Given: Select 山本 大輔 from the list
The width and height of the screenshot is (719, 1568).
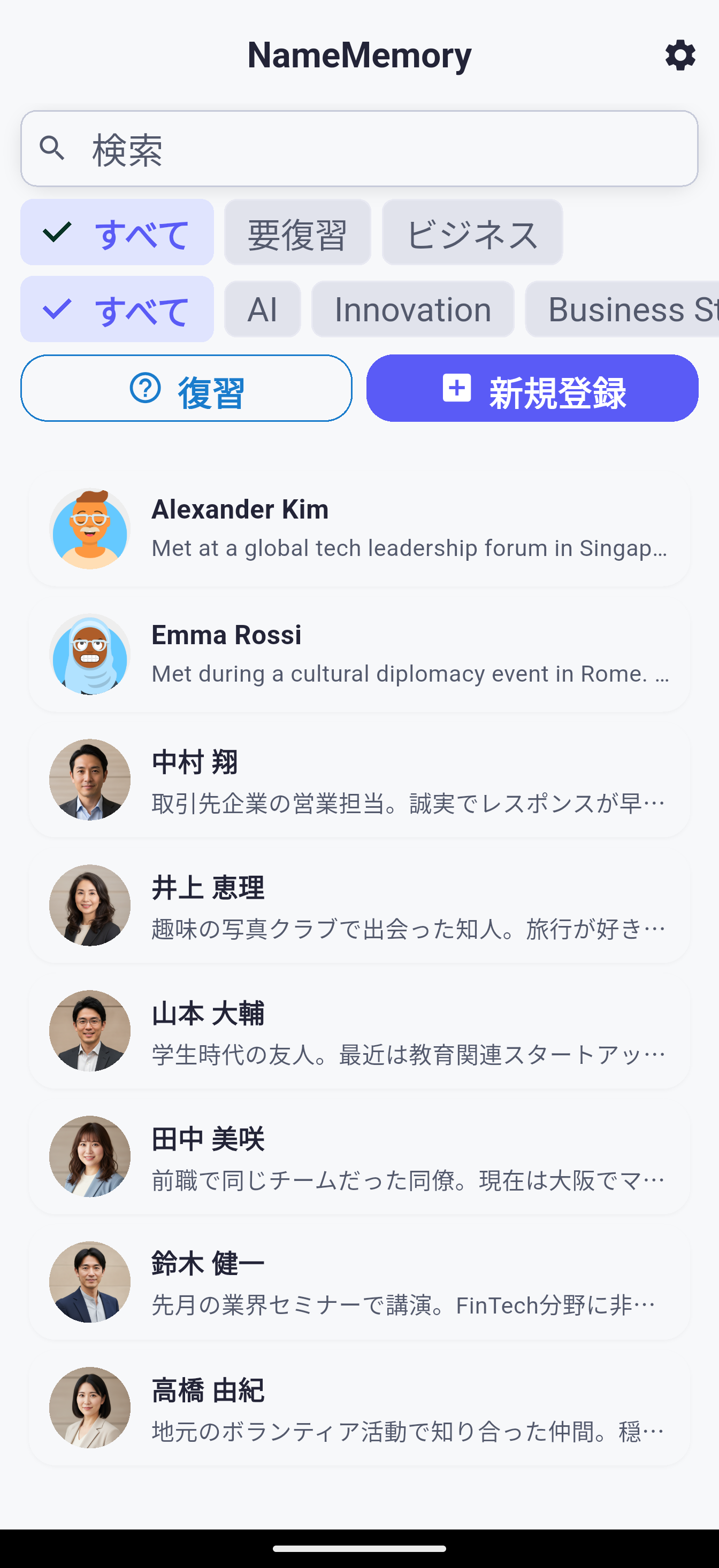Looking at the screenshot, I should pyautogui.click(x=359, y=1031).
